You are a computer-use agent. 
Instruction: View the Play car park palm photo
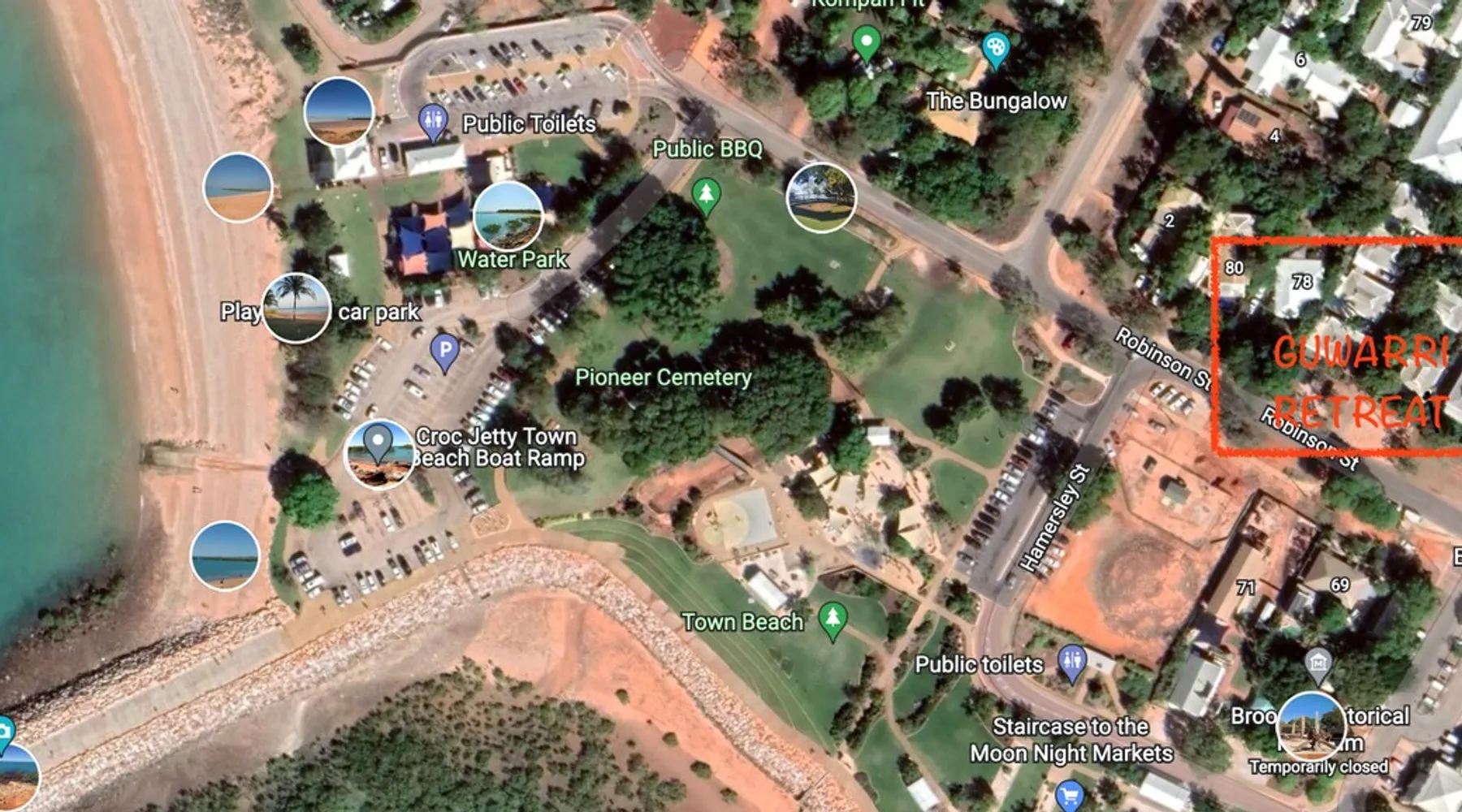coord(296,309)
